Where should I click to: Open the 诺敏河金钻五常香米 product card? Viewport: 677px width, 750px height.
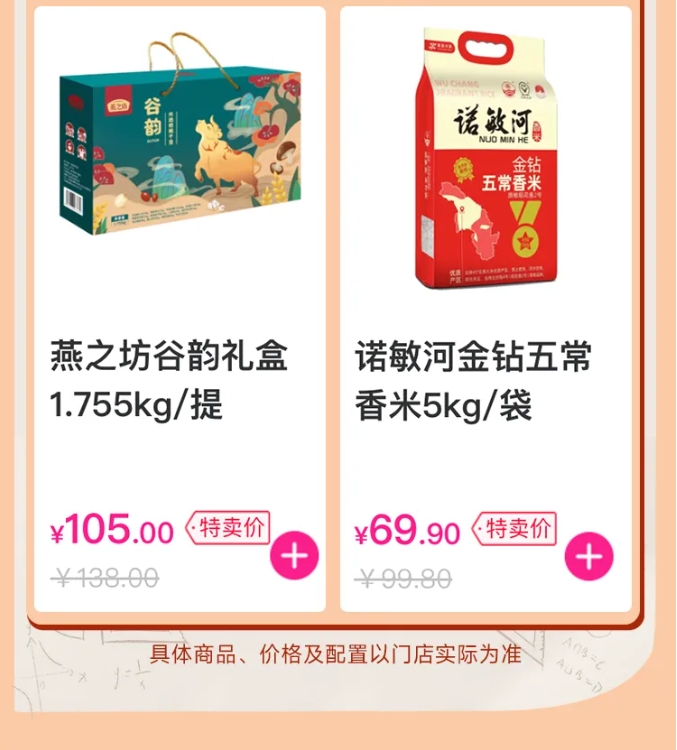click(x=486, y=300)
